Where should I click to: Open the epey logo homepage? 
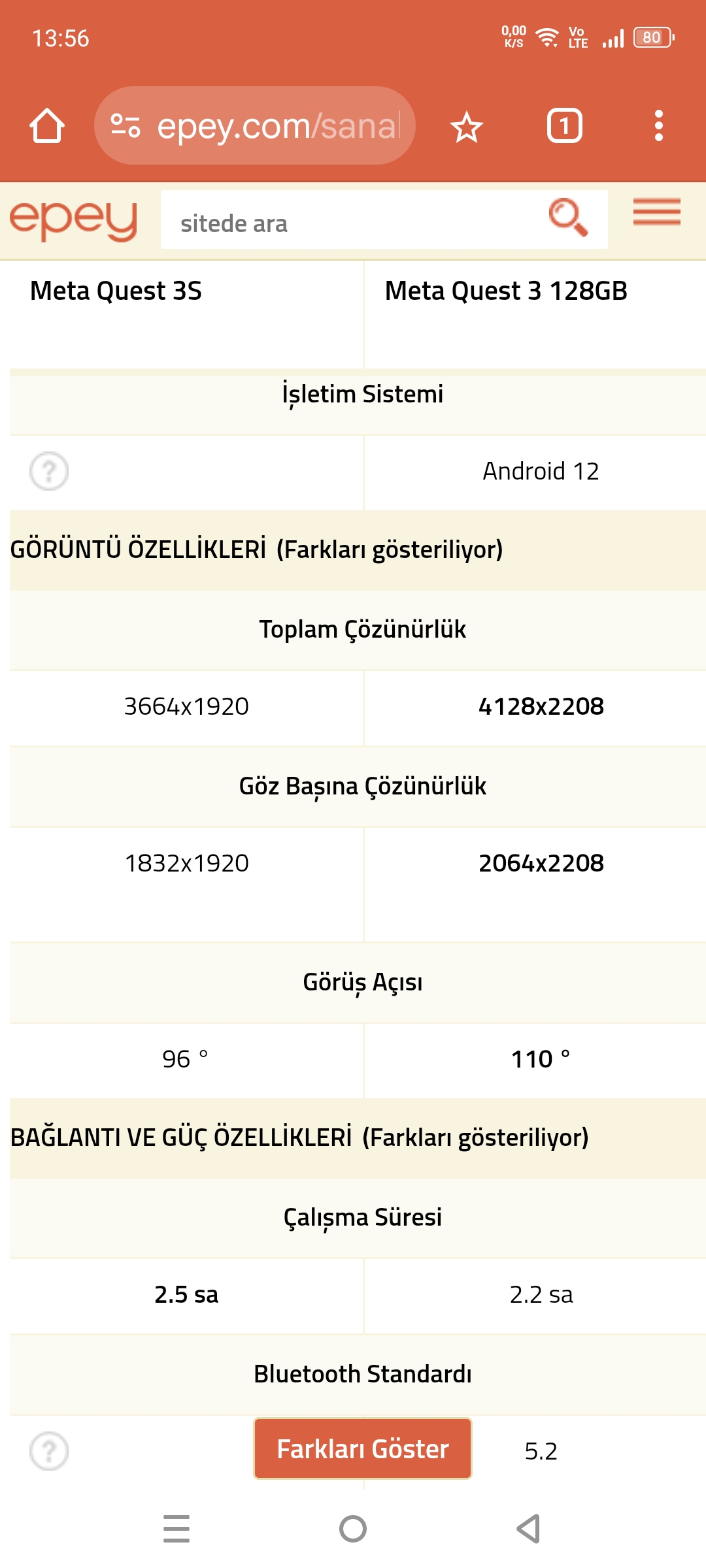pos(73,221)
